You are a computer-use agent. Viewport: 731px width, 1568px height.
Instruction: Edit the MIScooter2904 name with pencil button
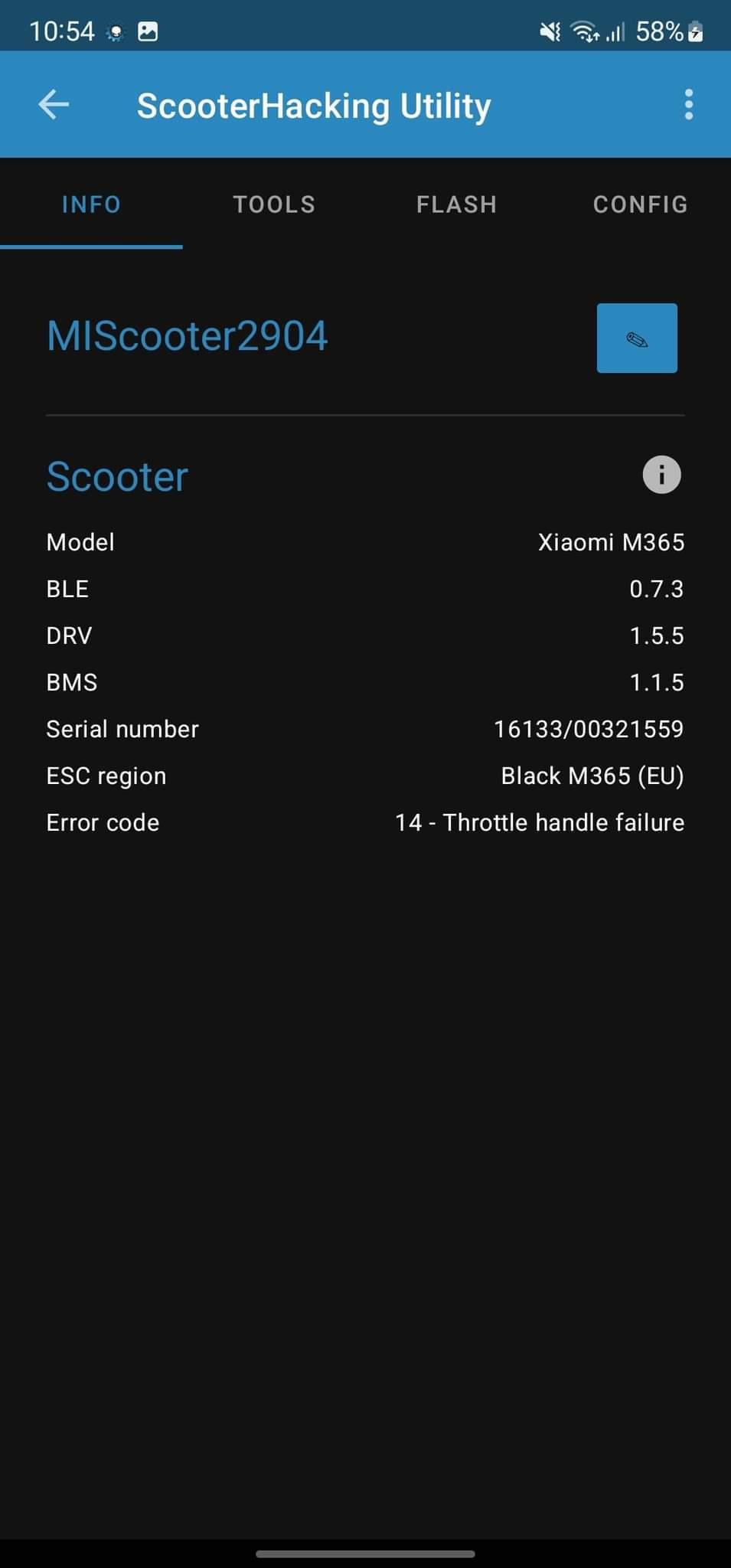click(637, 338)
